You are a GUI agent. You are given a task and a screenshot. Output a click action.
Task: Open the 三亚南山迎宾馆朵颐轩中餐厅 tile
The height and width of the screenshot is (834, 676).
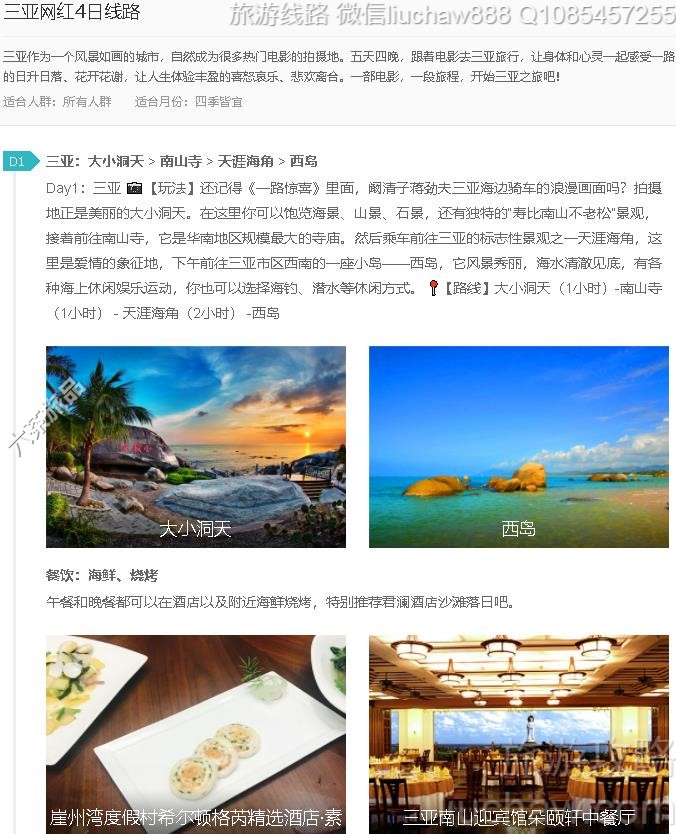click(x=518, y=733)
